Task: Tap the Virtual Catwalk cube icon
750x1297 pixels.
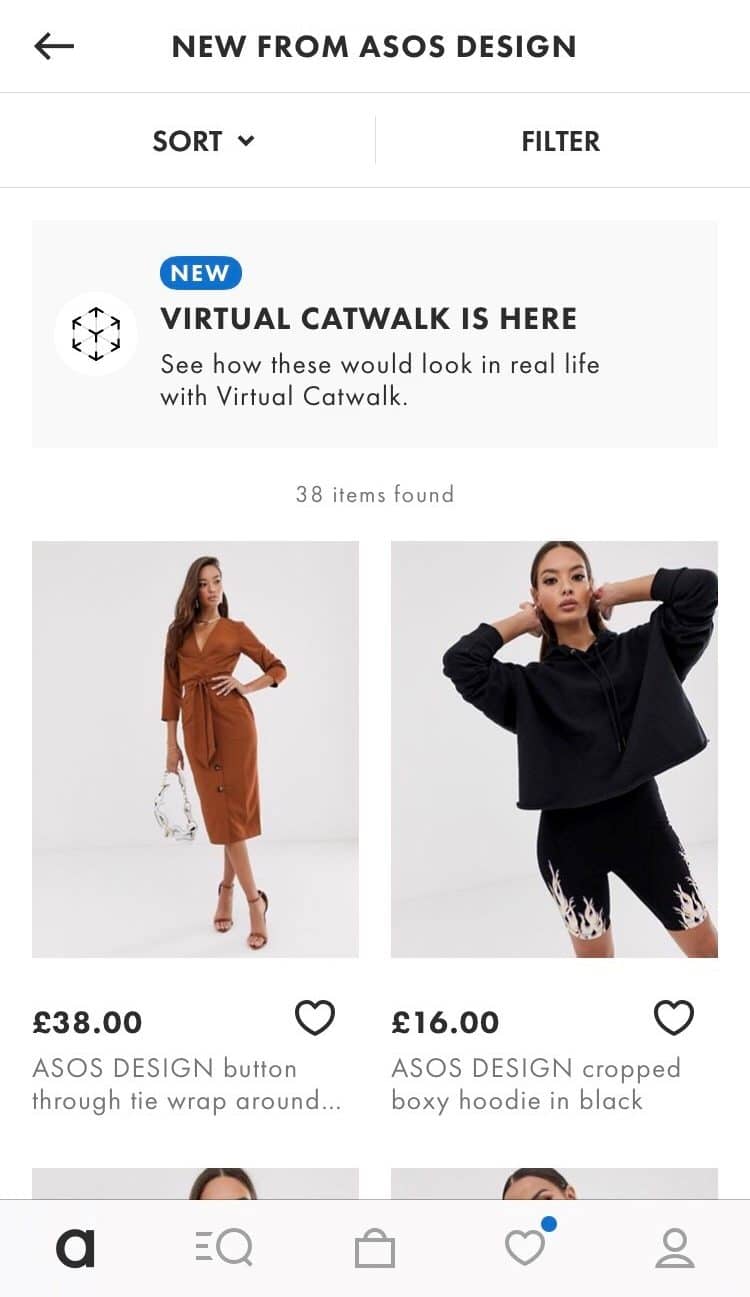Action: (x=96, y=333)
